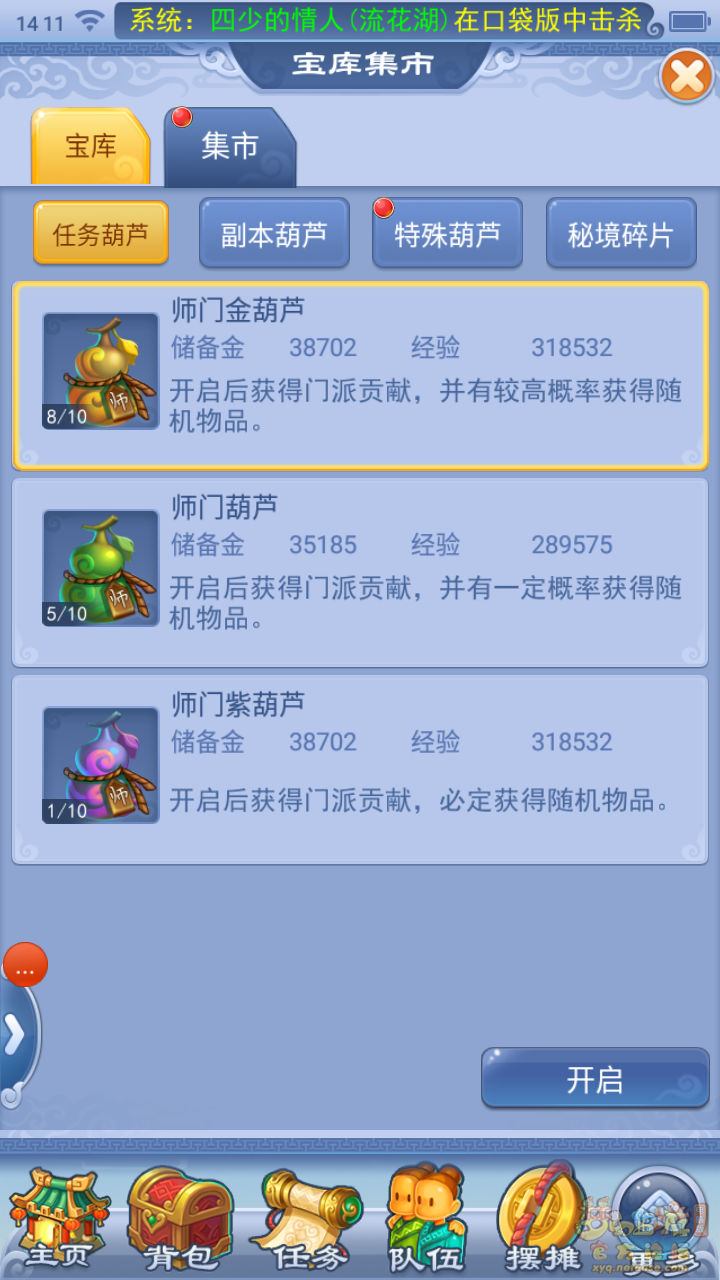Select the 副本葫芦 category
The width and height of the screenshot is (720, 1280).
(x=274, y=234)
